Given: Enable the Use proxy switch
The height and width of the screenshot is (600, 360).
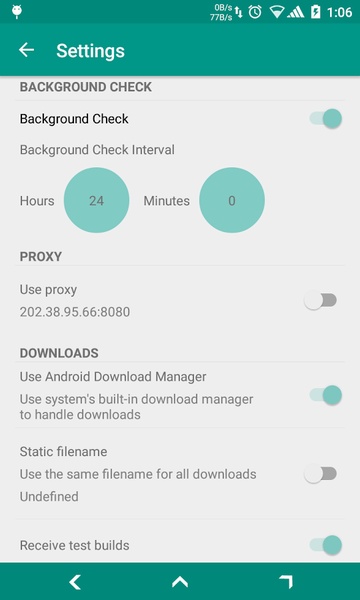Looking at the screenshot, I should tap(321, 301).
